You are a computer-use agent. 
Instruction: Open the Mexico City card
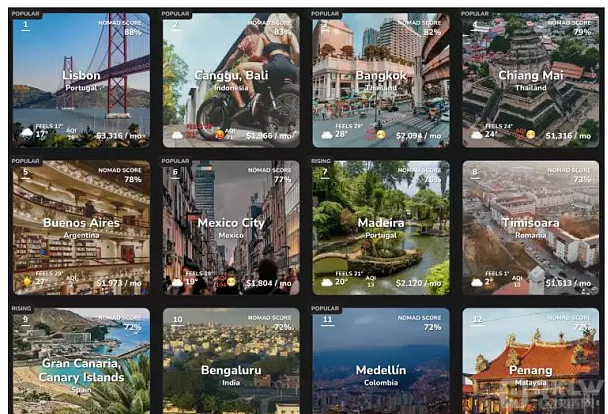[231, 228]
